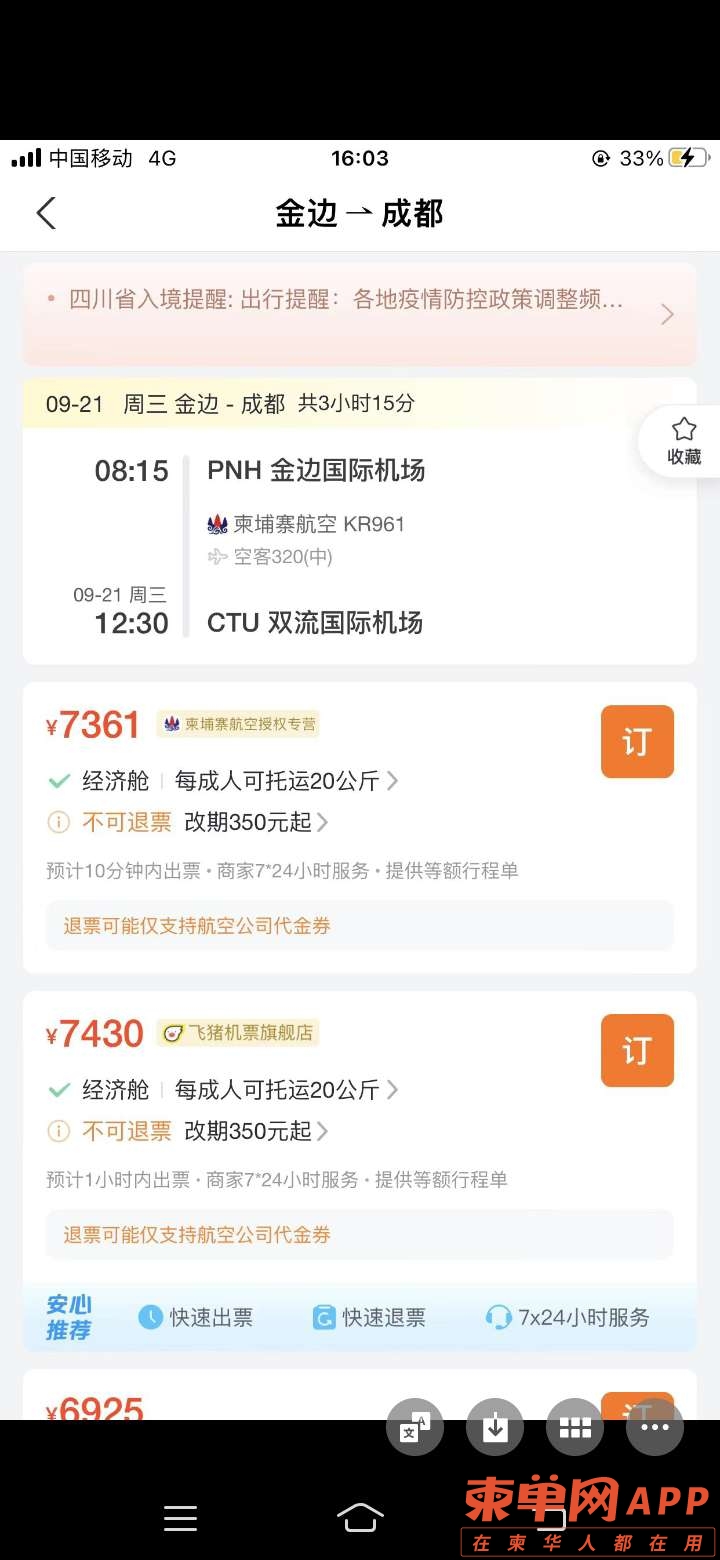Screen dimensions: 720x1560
Task: Tap 收藏 to save this flight
Action: (683, 442)
